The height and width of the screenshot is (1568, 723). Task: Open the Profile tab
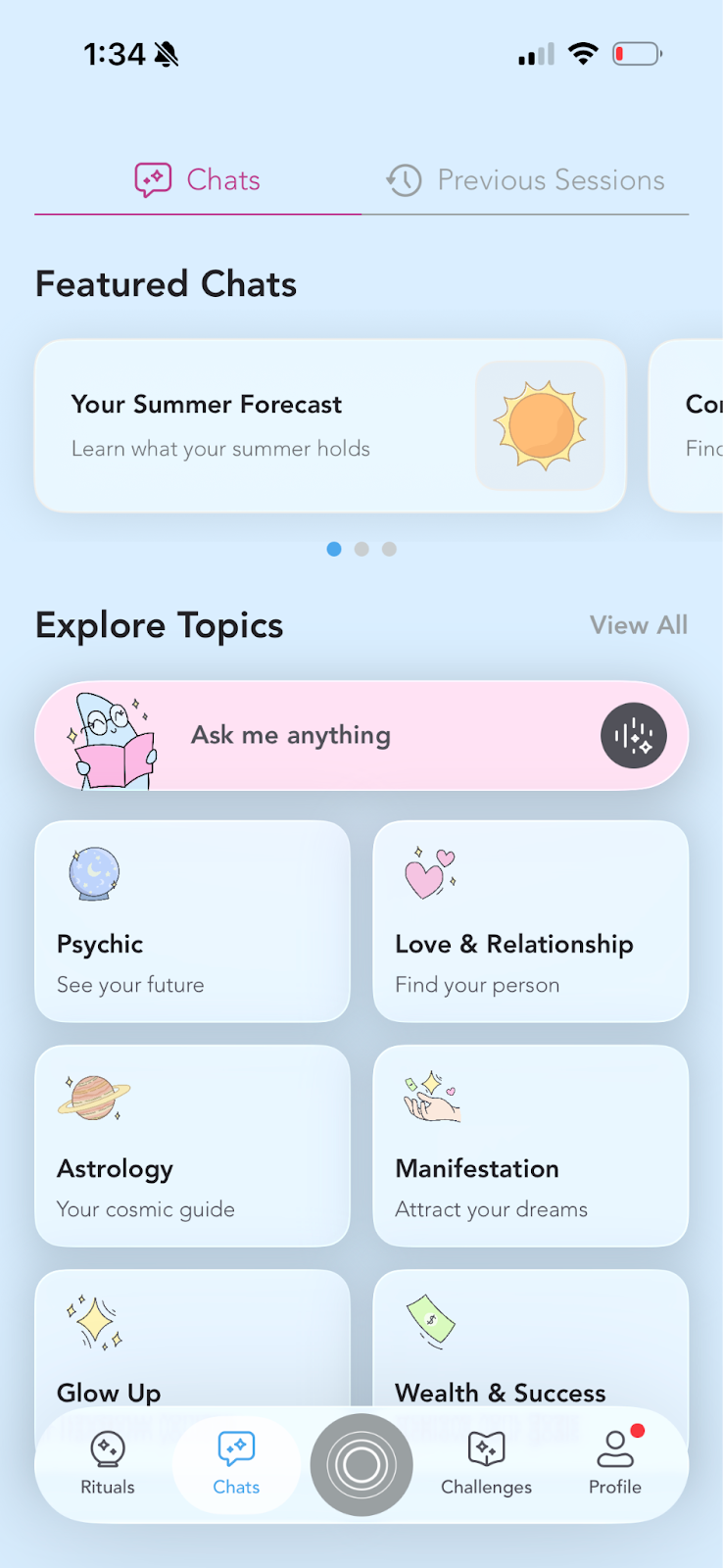pos(614,1464)
